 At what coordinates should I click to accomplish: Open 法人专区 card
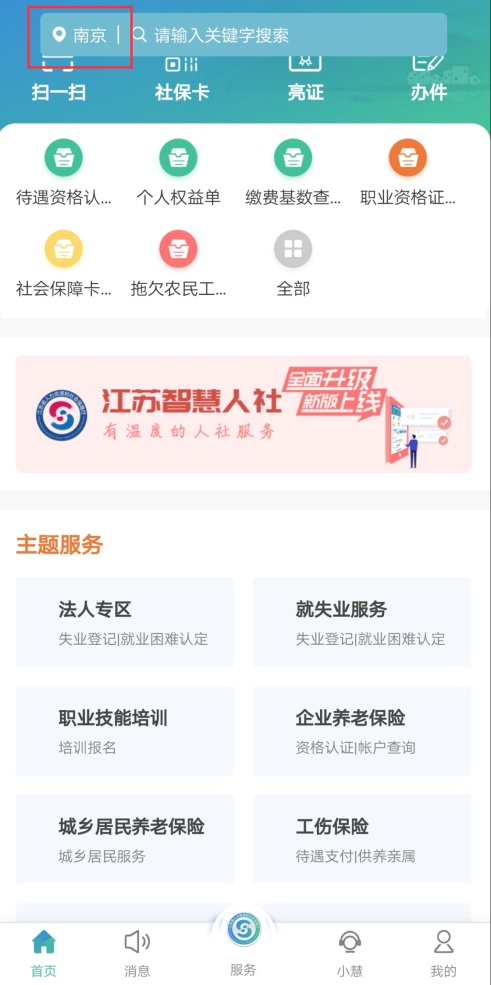(125, 622)
